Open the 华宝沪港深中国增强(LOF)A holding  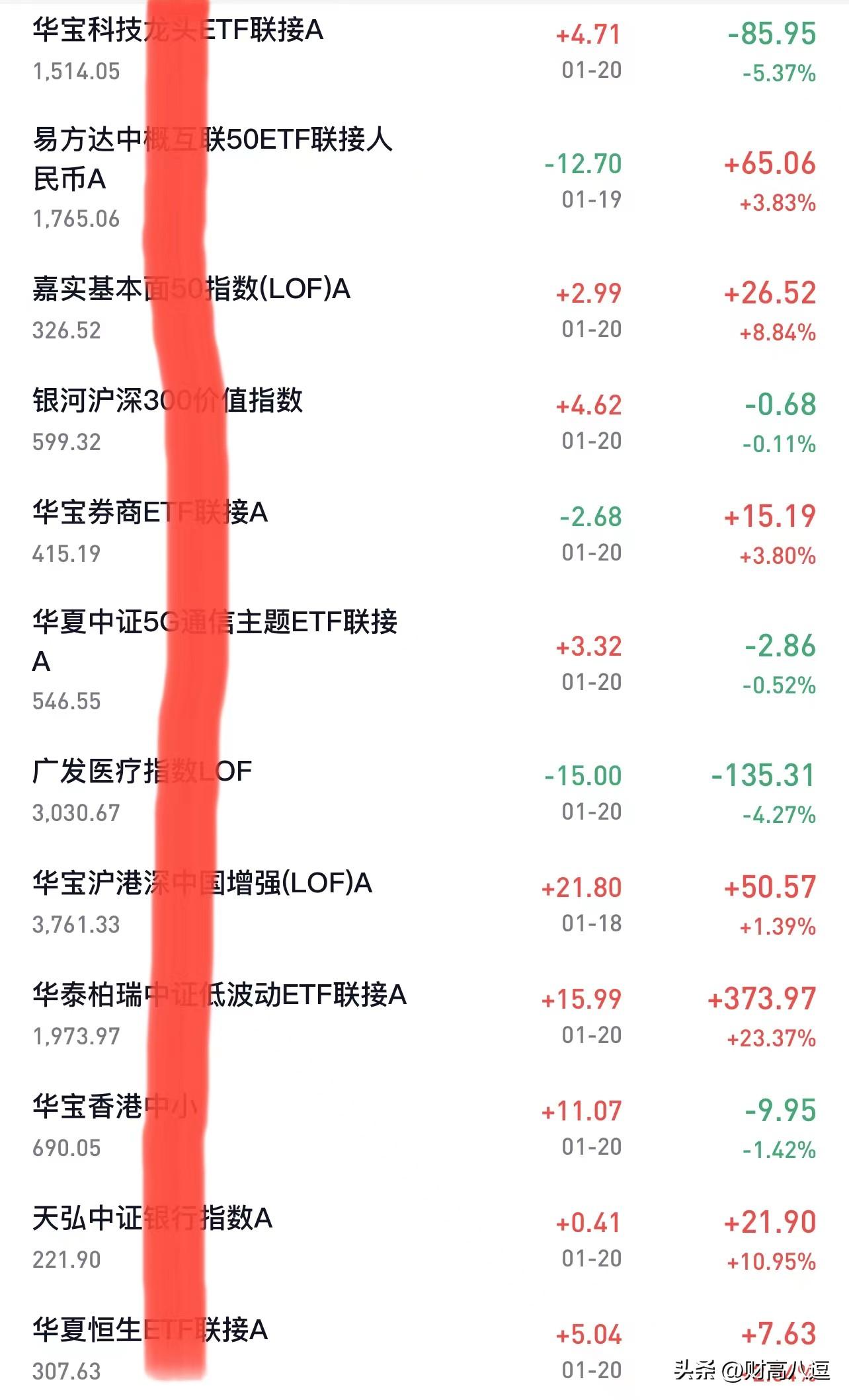(425, 904)
